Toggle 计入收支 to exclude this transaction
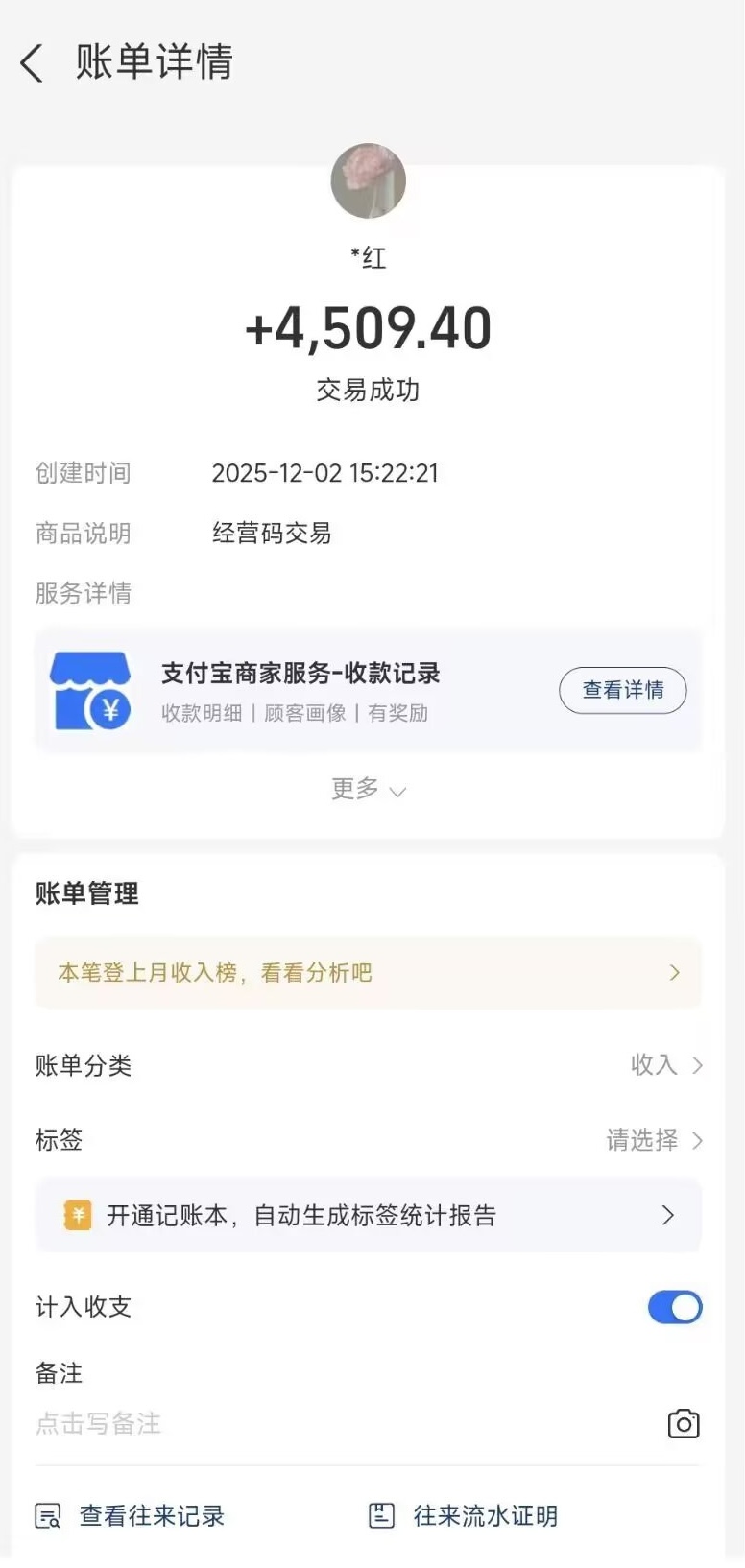Viewport: 745px width, 1568px height. [x=674, y=1306]
